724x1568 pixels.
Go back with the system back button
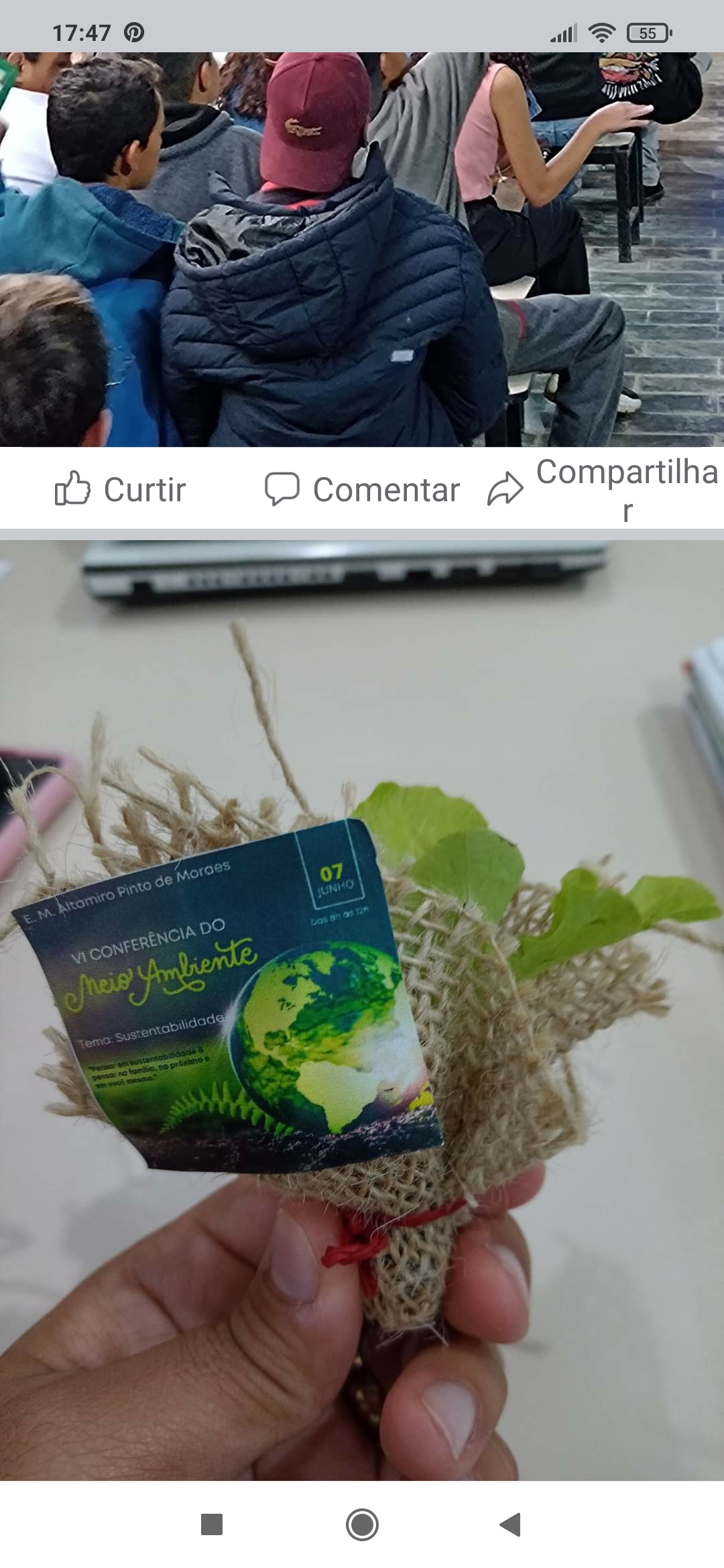pyautogui.click(x=511, y=1524)
